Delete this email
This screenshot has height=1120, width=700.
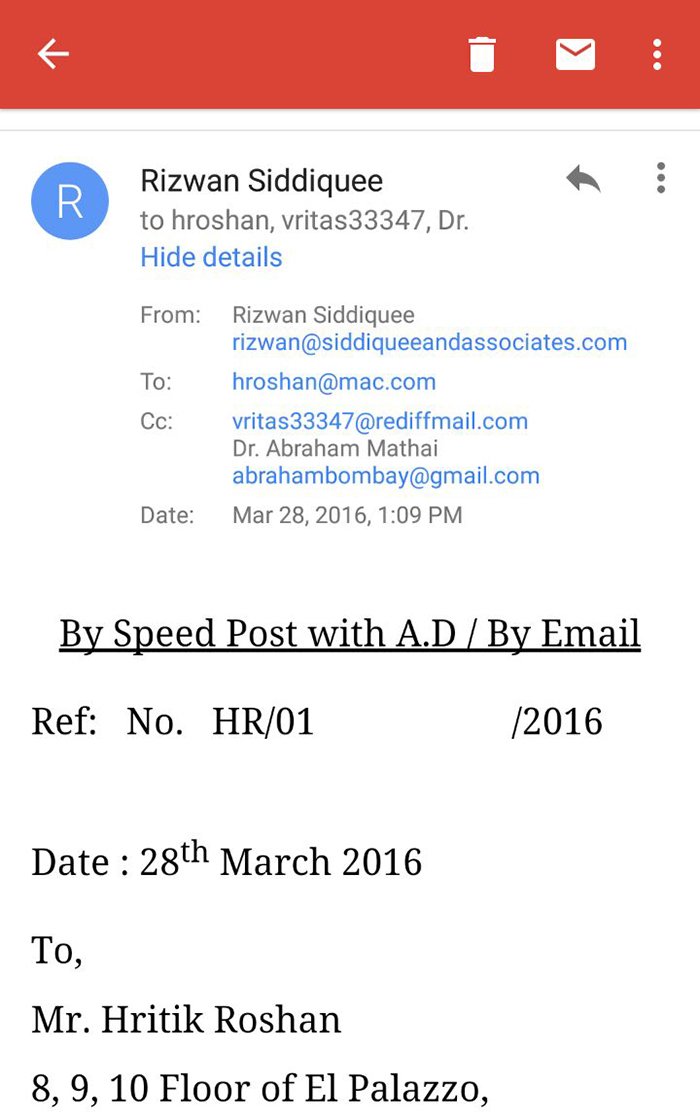(x=482, y=54)
